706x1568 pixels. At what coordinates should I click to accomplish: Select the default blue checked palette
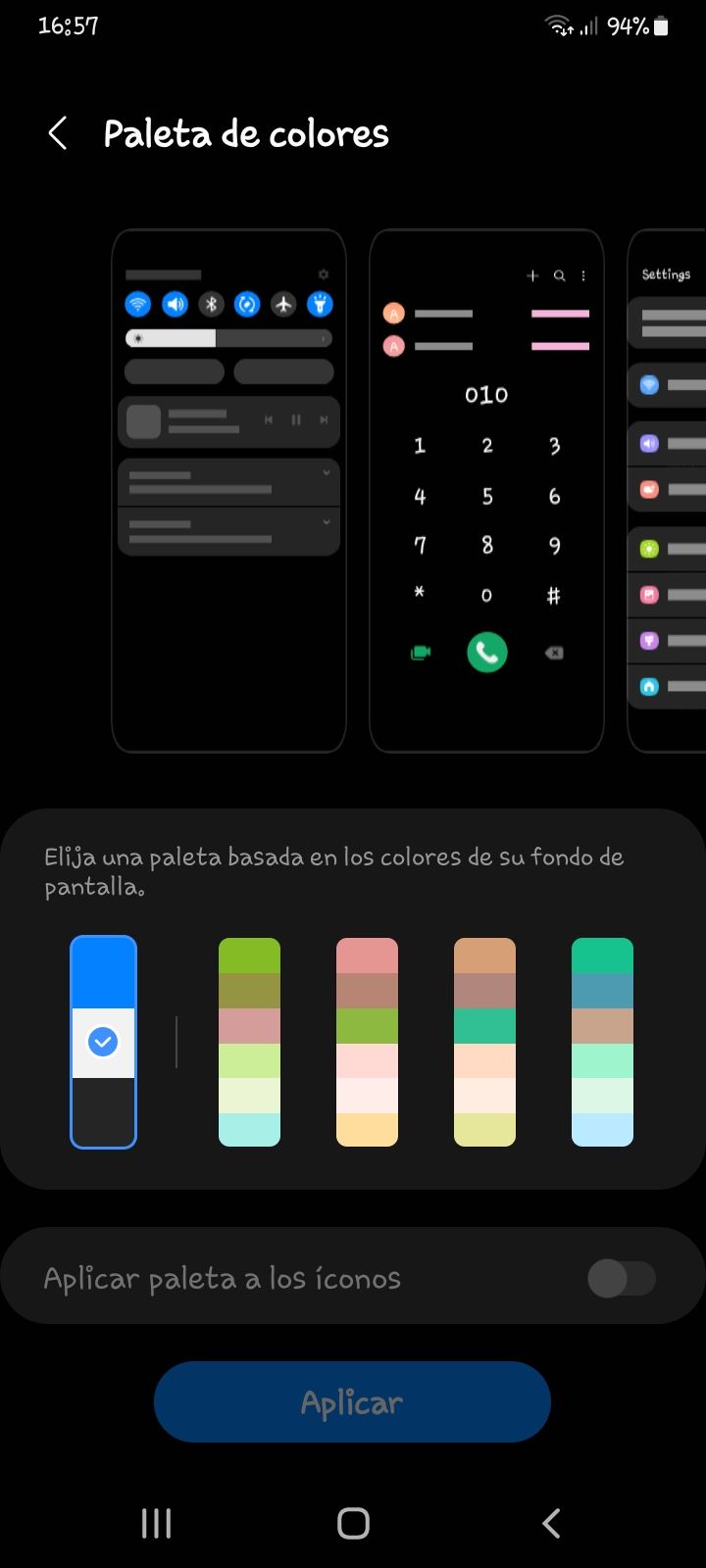coord(103,1042)
